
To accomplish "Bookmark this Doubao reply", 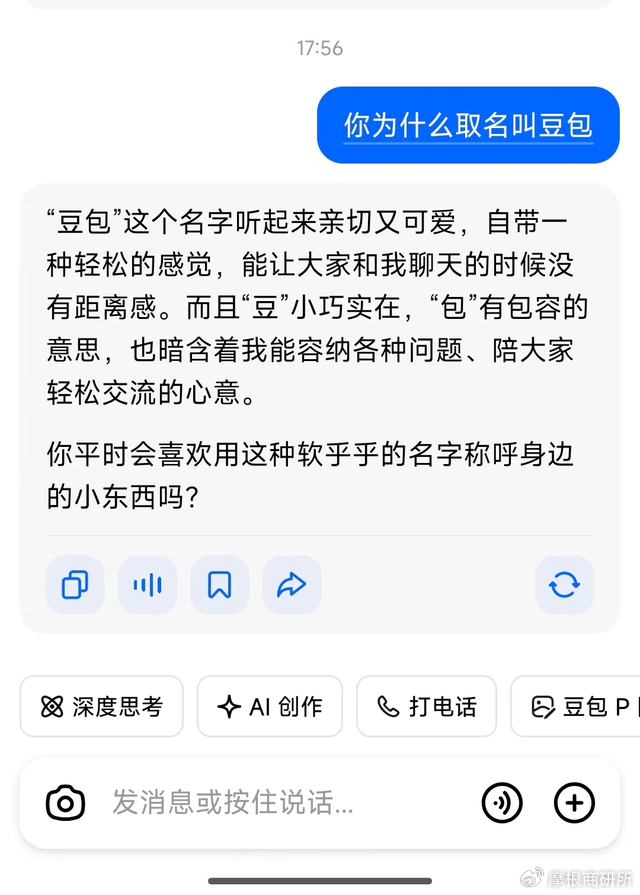I will point(219,585).
